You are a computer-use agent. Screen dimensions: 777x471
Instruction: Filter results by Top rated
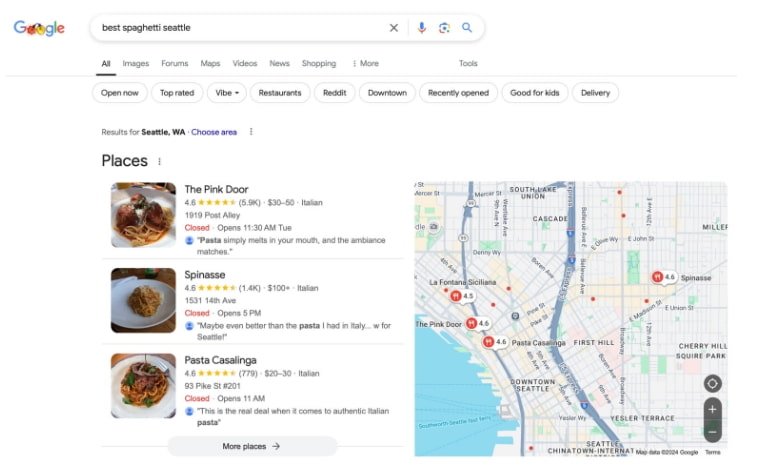pos(177,93)
